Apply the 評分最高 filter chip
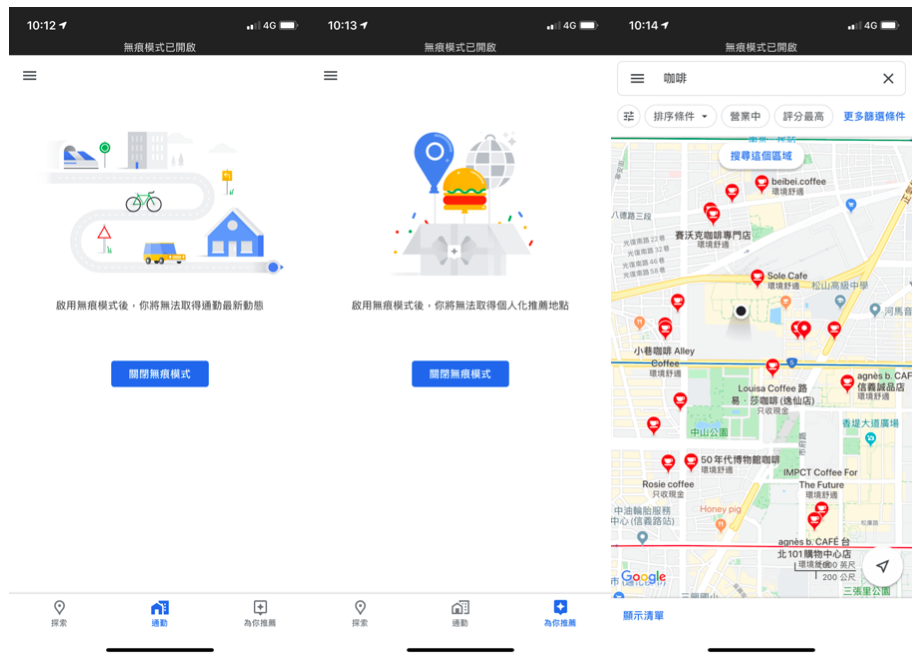 point(803,116)
